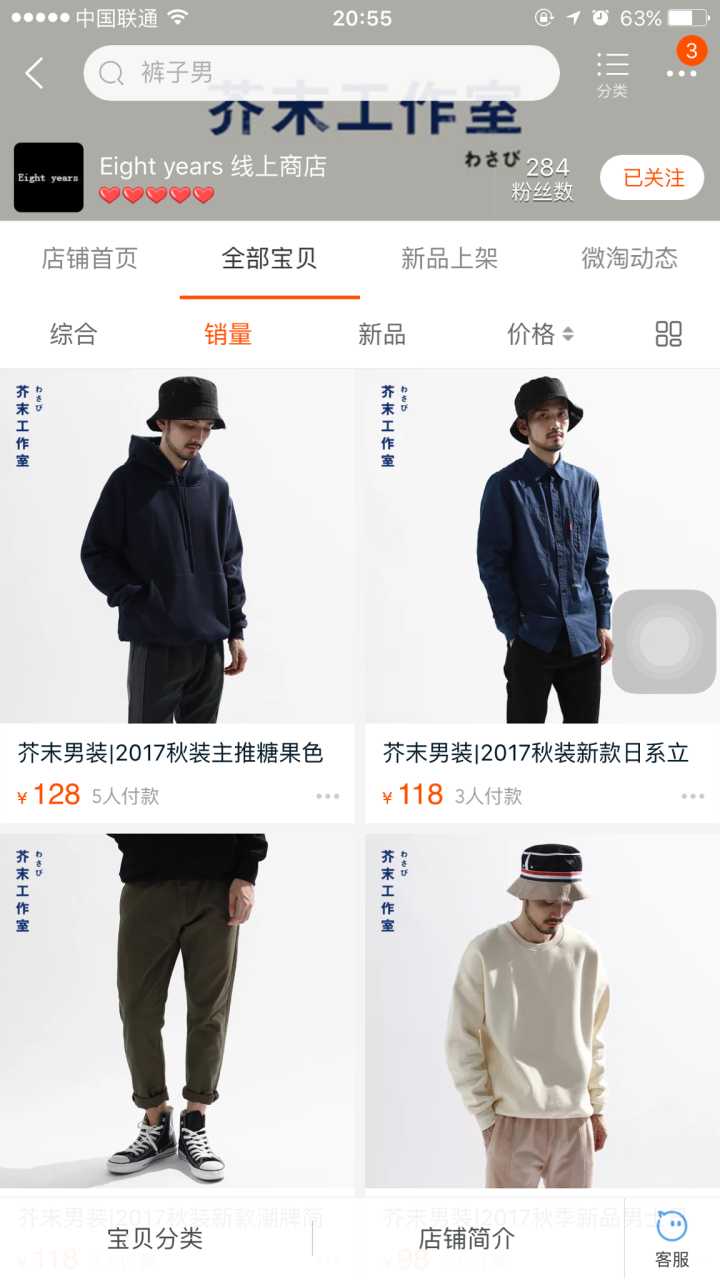
Task: Switch to the 店铺首页 tab
Action: click(x=90, y=259)
